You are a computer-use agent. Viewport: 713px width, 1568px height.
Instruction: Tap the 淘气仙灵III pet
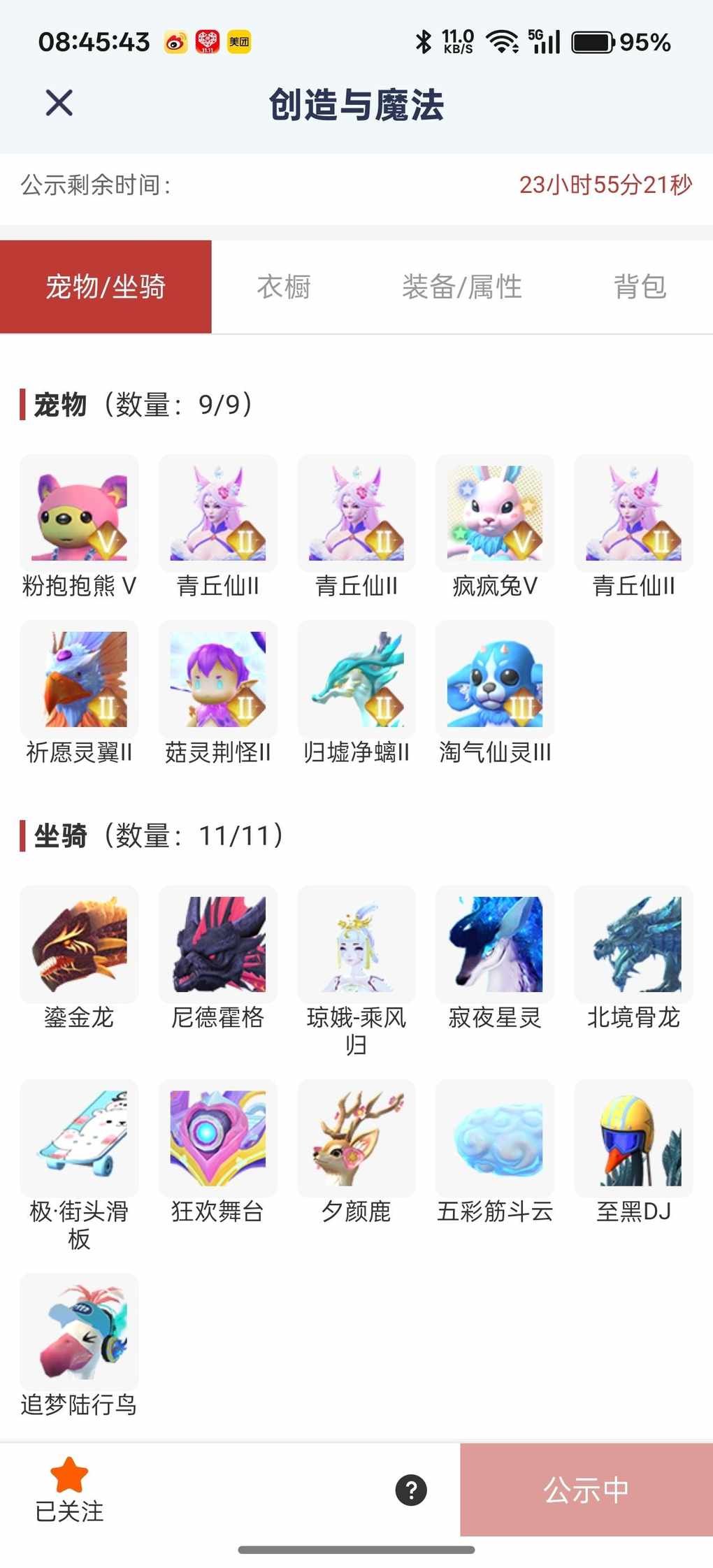coord(495,679)
